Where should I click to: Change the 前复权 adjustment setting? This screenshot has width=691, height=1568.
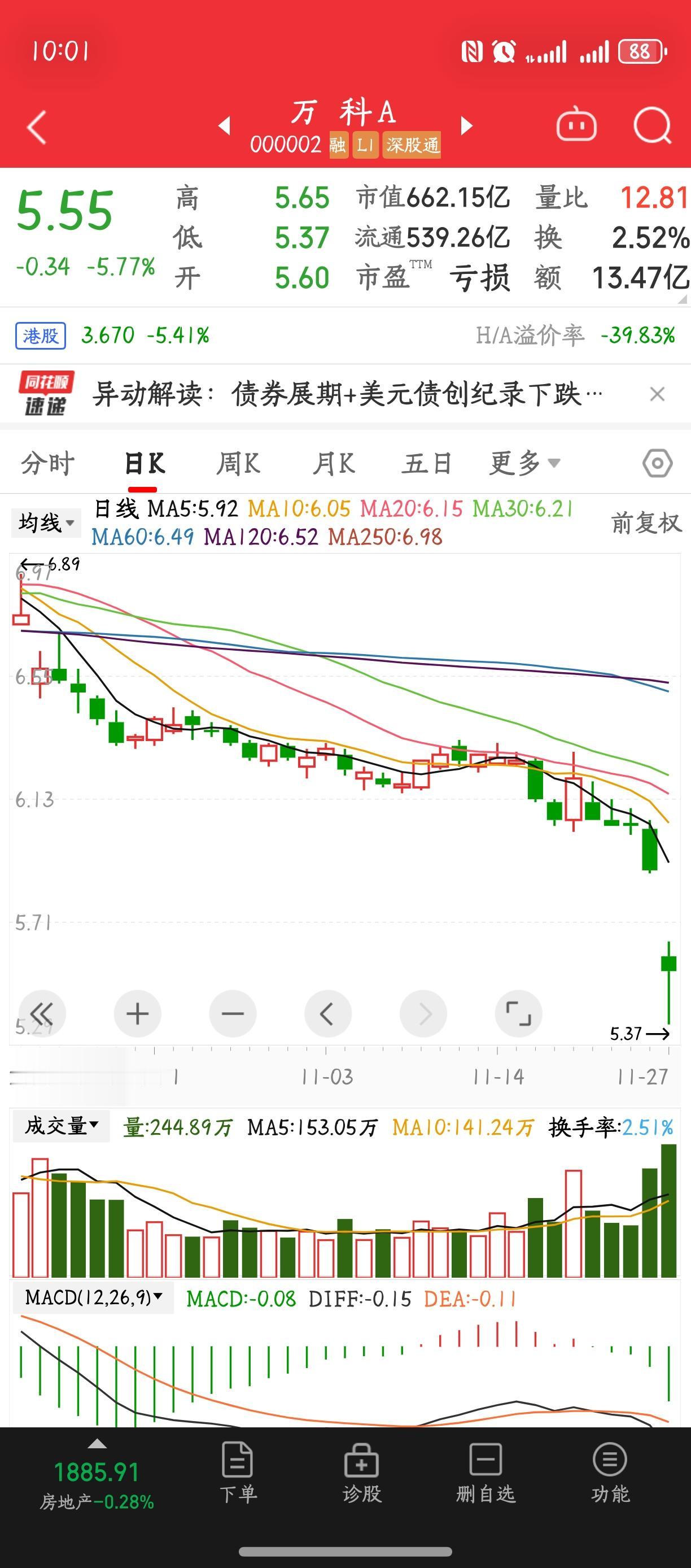coord(645,523)
